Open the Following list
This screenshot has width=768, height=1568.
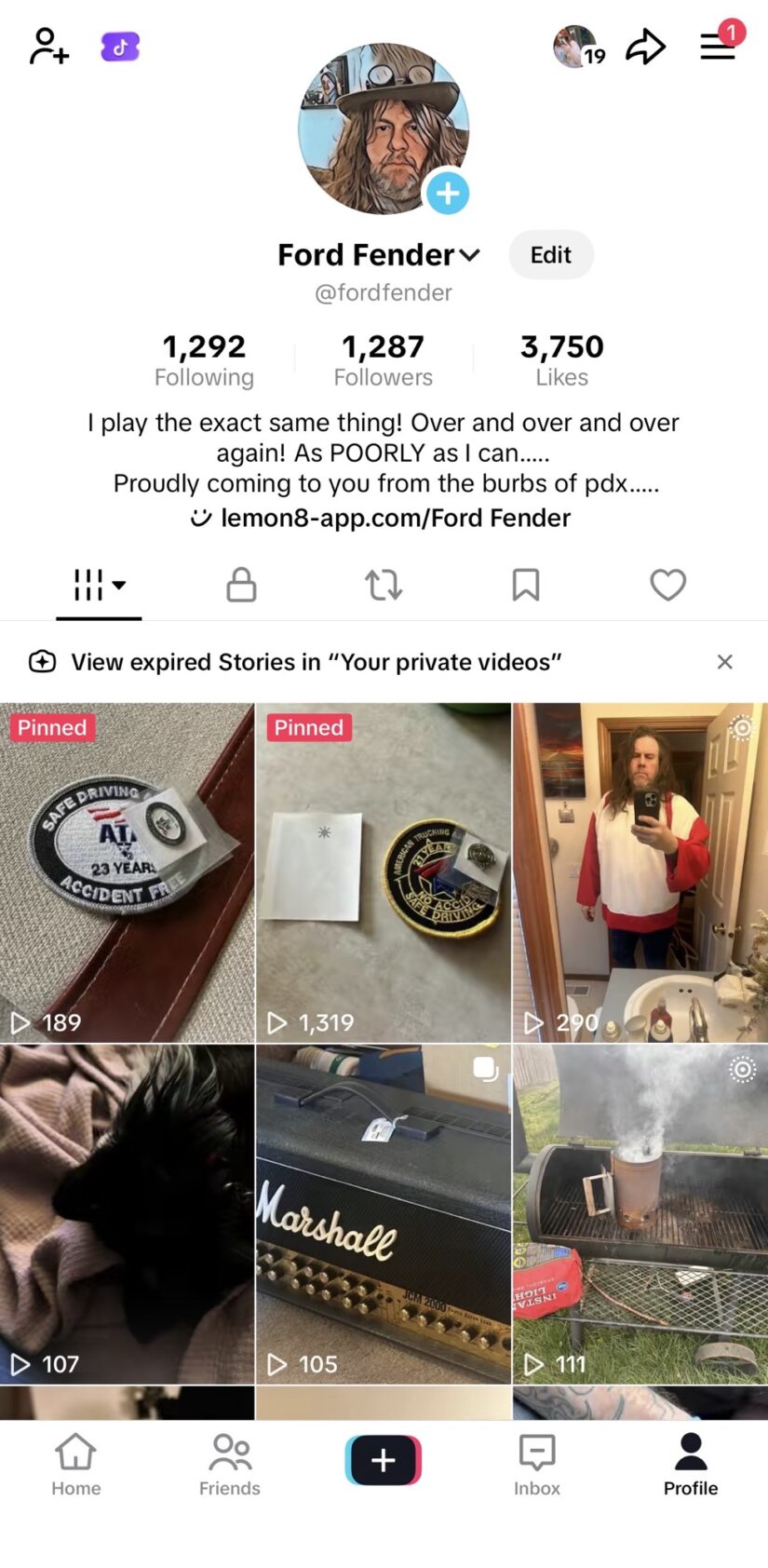click(204, 359)
